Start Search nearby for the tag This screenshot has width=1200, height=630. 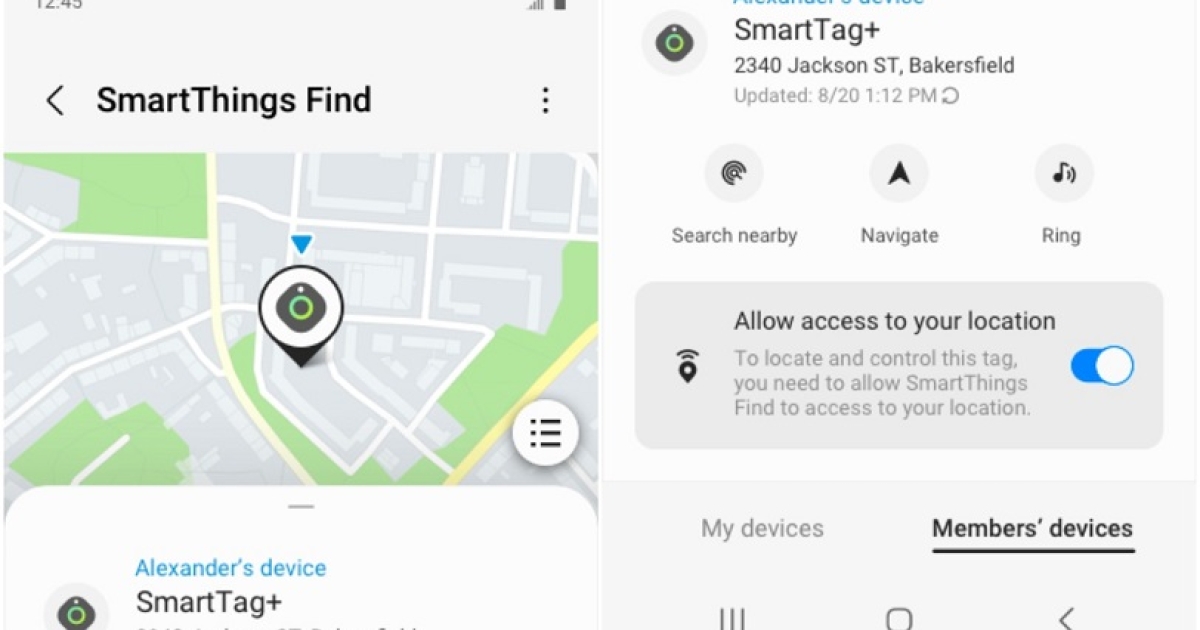tap(734, 174)
